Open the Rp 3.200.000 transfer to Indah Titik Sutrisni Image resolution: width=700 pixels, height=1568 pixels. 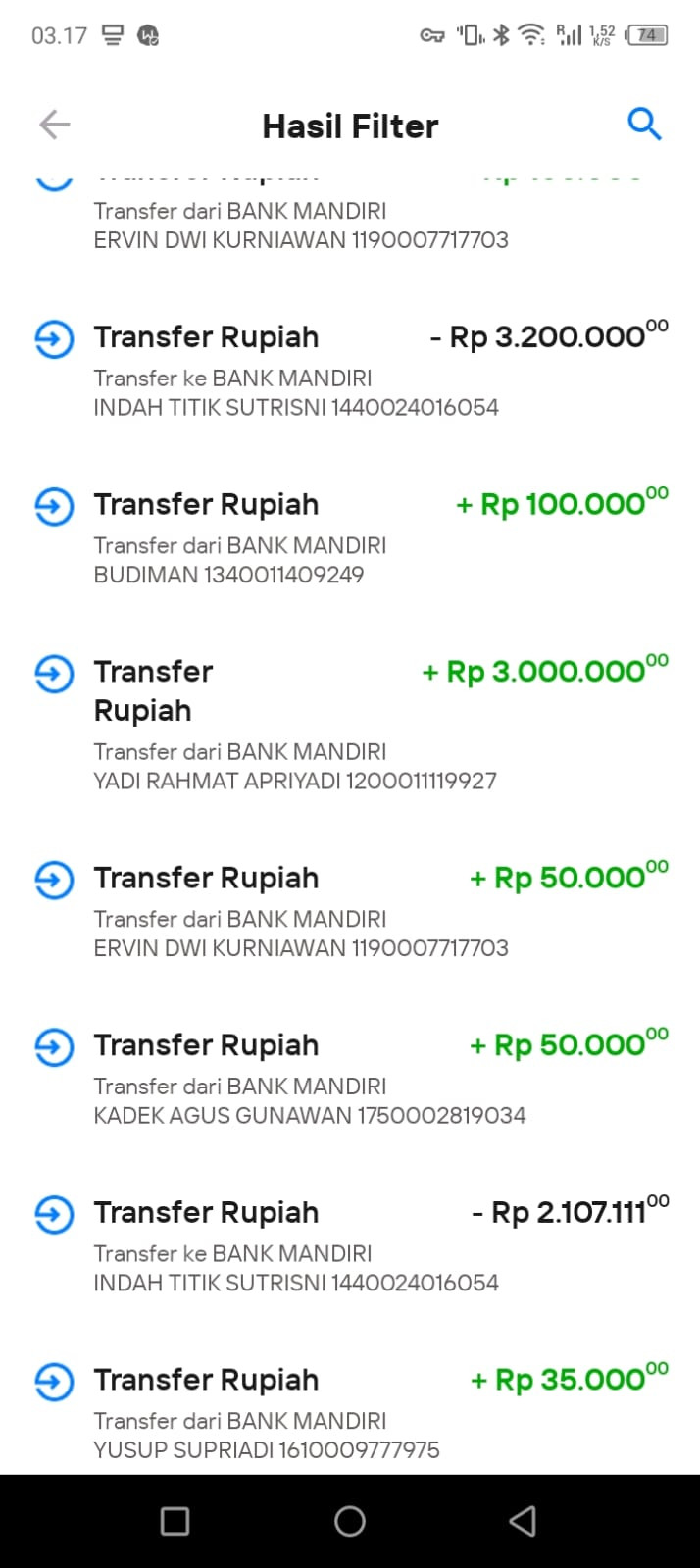click(x=350, y=370)
